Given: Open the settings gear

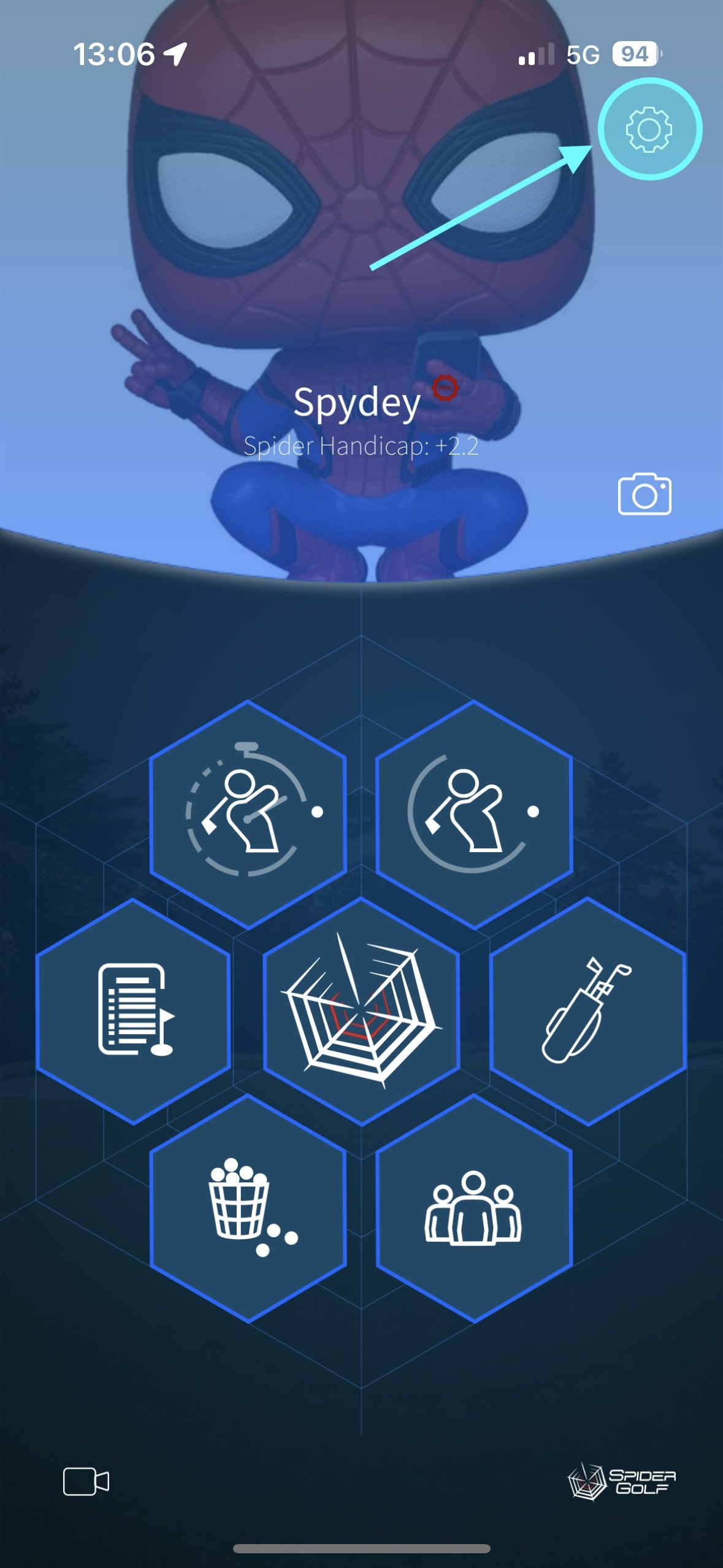Looking at the screenshot, I should coord(649,129).
